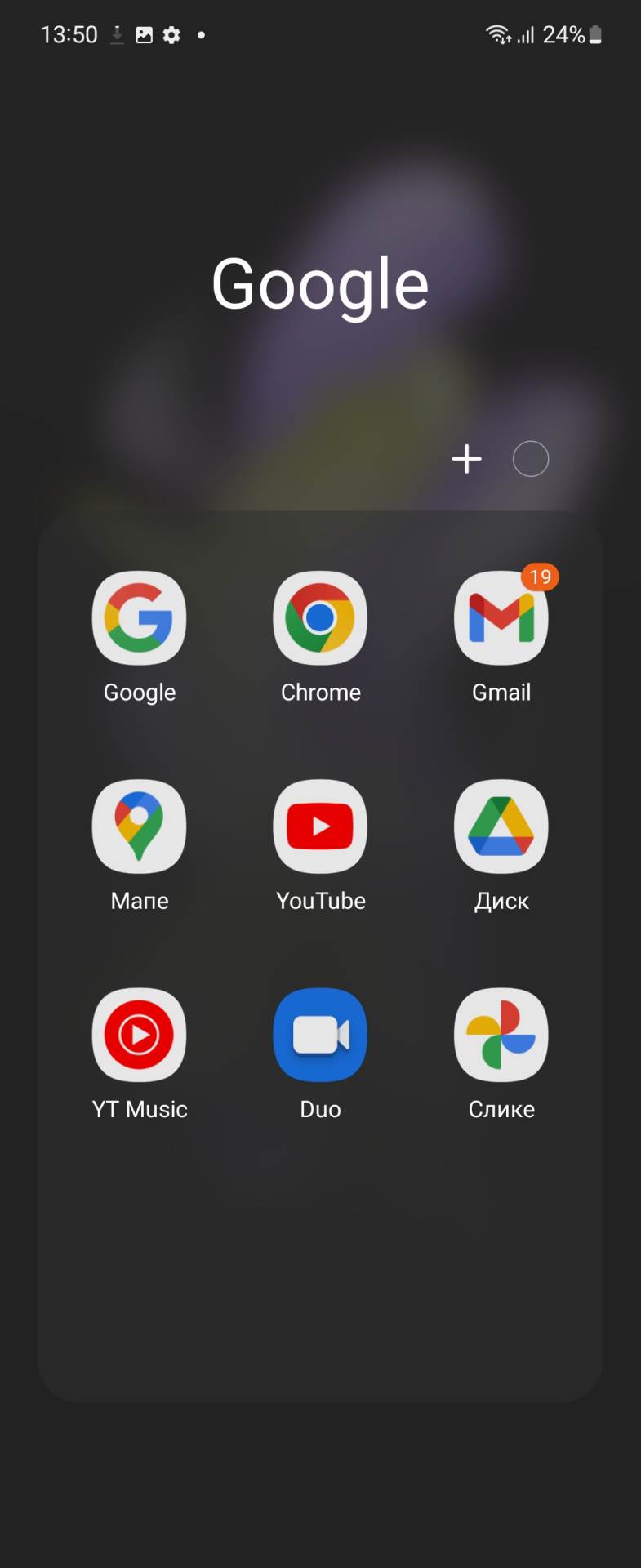Open the Duo video call app
This screenshot has height=1568, width=641.
pyautogui.click(x=320, y=1035)
